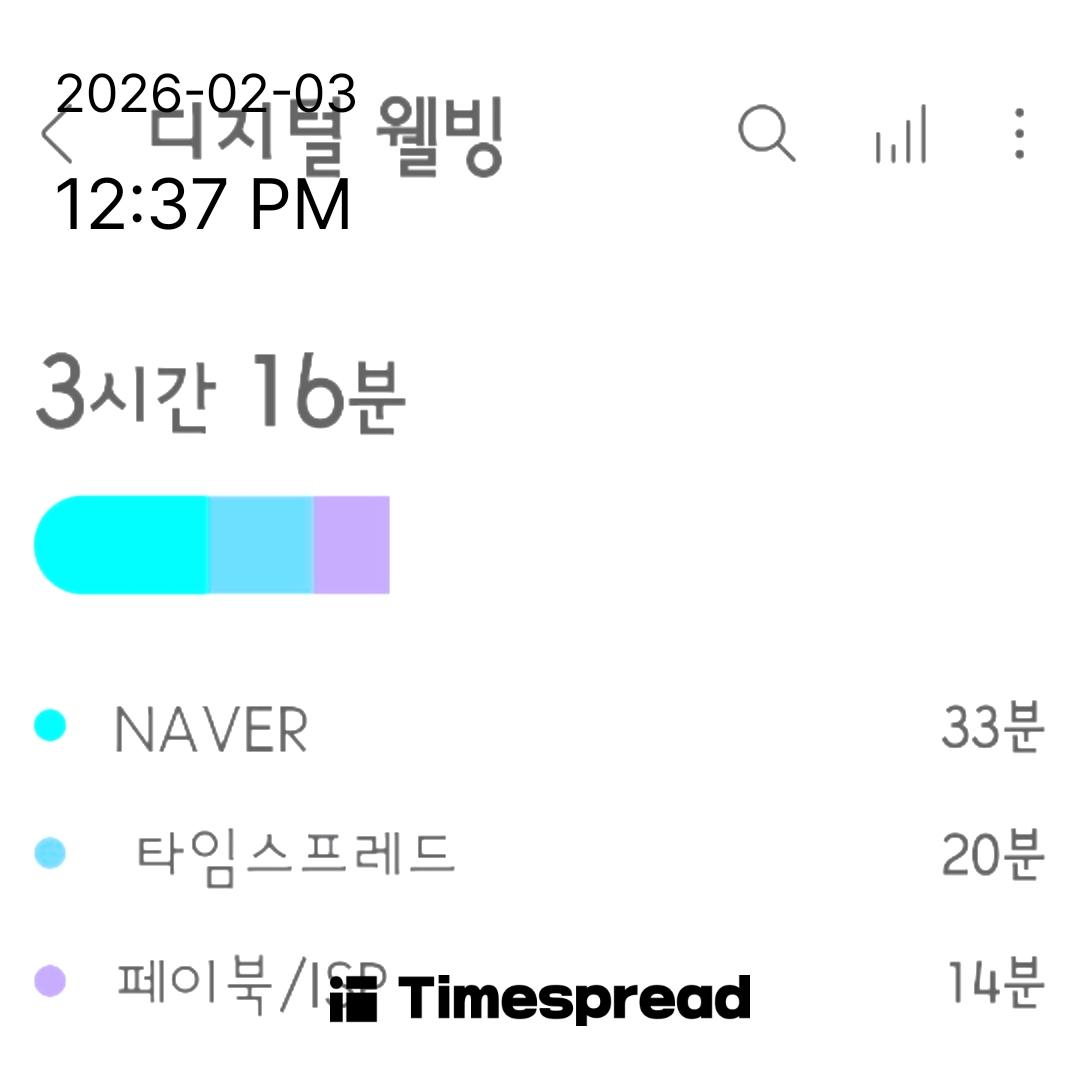Open the usage chart icon
The image size is (1080, 1080).
click(901, 136)
